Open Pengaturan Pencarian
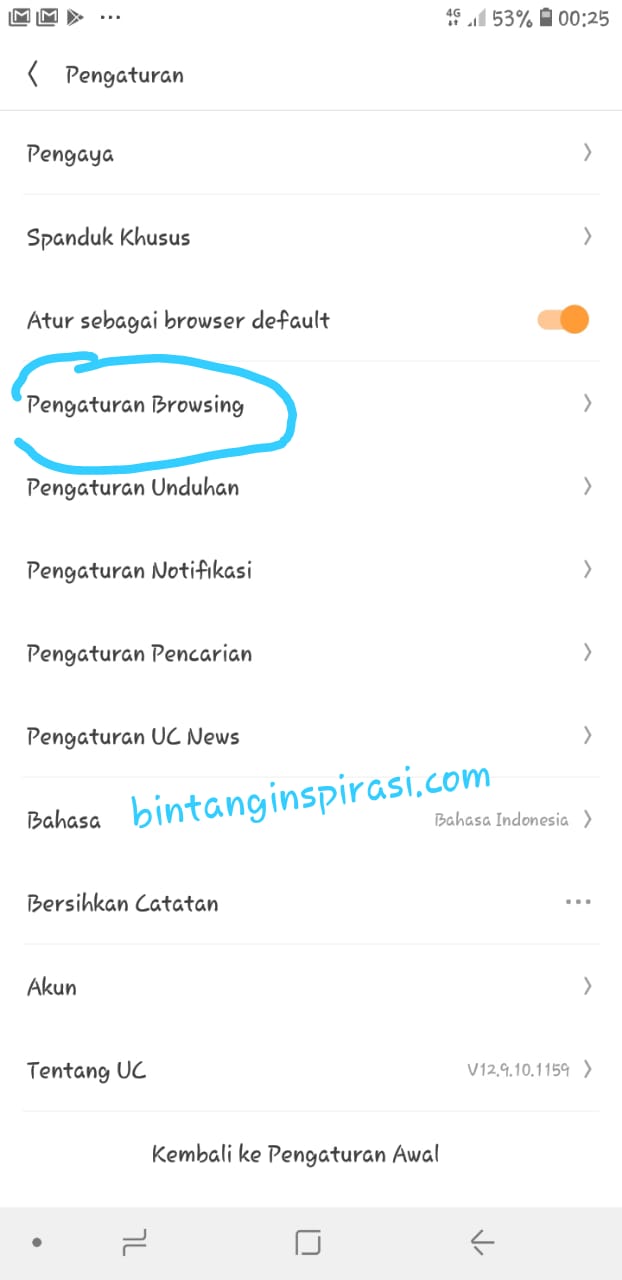 [x=310, y=653]
